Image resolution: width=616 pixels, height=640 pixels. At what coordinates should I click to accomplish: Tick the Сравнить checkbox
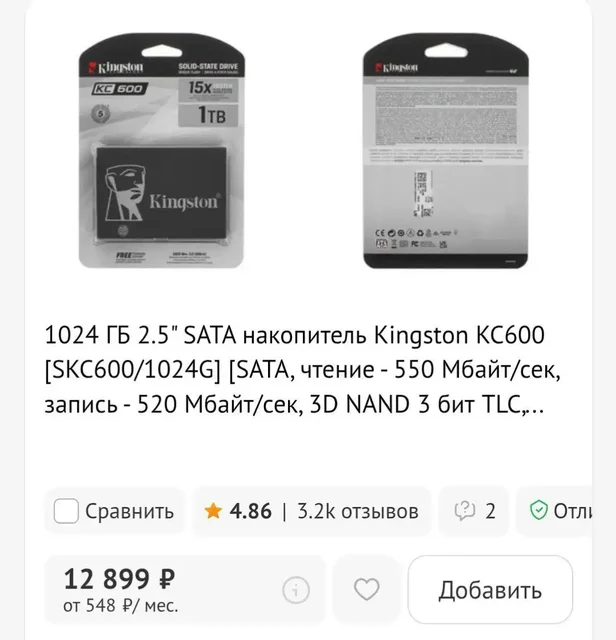(67, 511)
